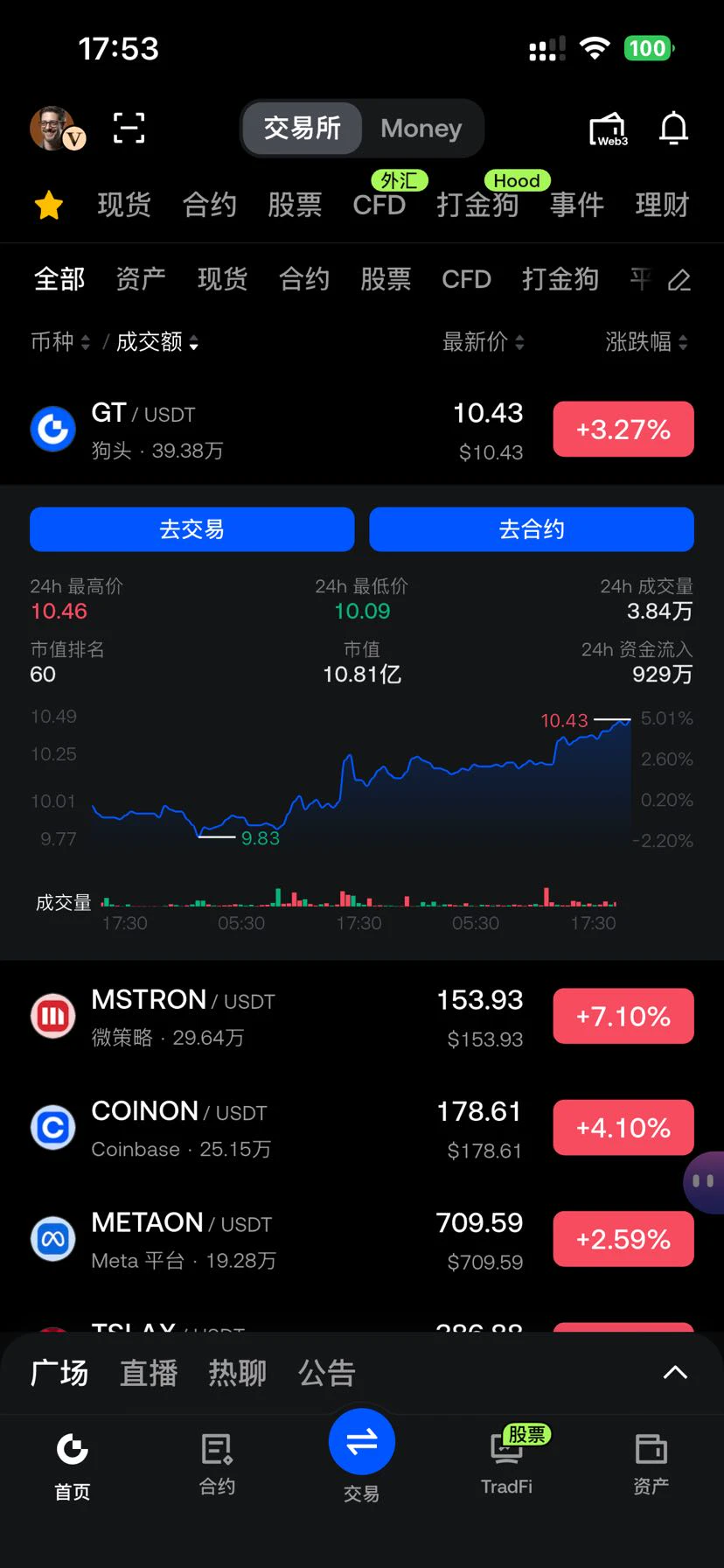Image resolution: width=724 pixels, height=1568 pixels.
Task: Tap 去交易 to trade GT
Action: click(x=192, y=529)
